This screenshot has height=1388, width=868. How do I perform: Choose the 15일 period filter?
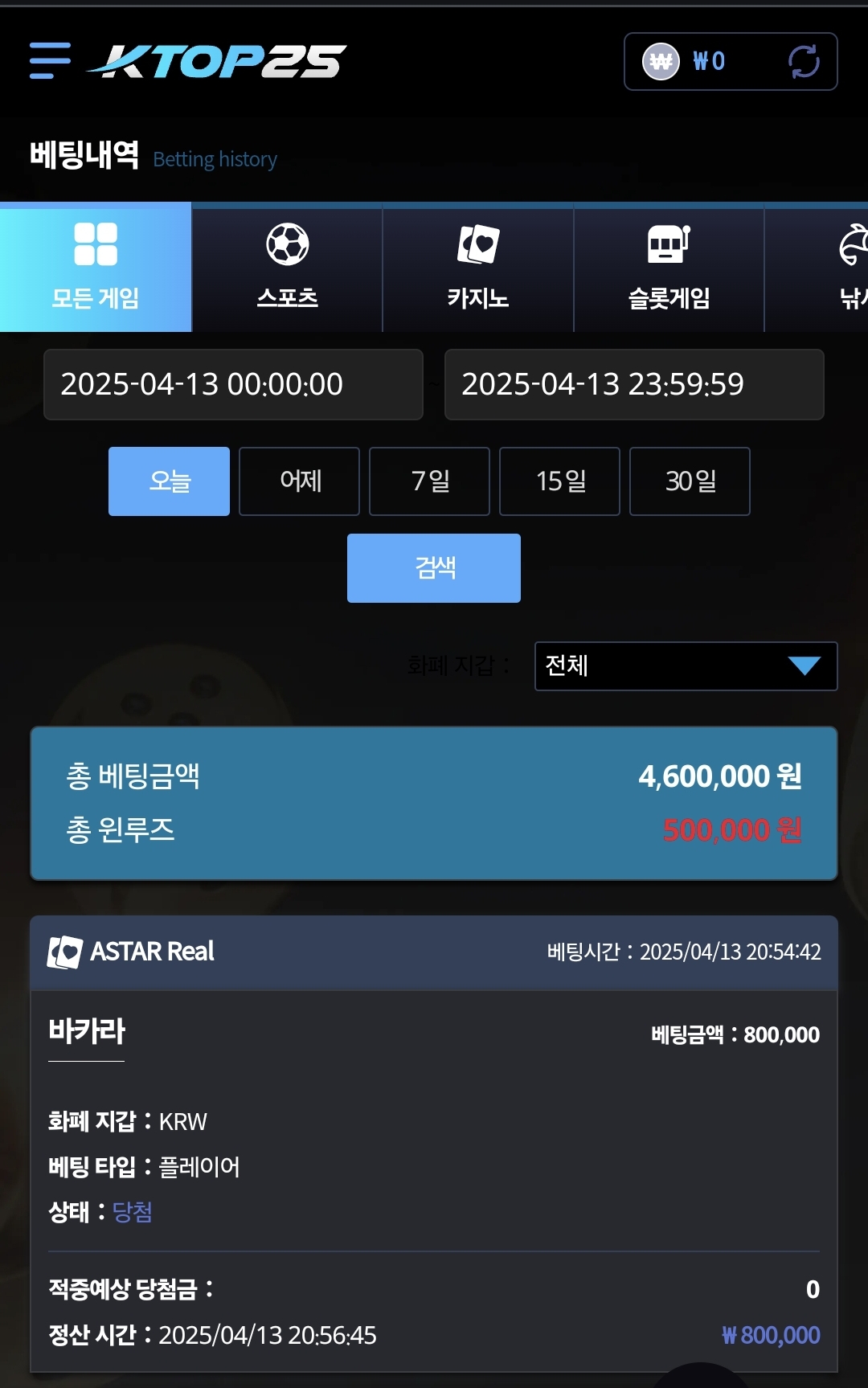click(559, 481)
